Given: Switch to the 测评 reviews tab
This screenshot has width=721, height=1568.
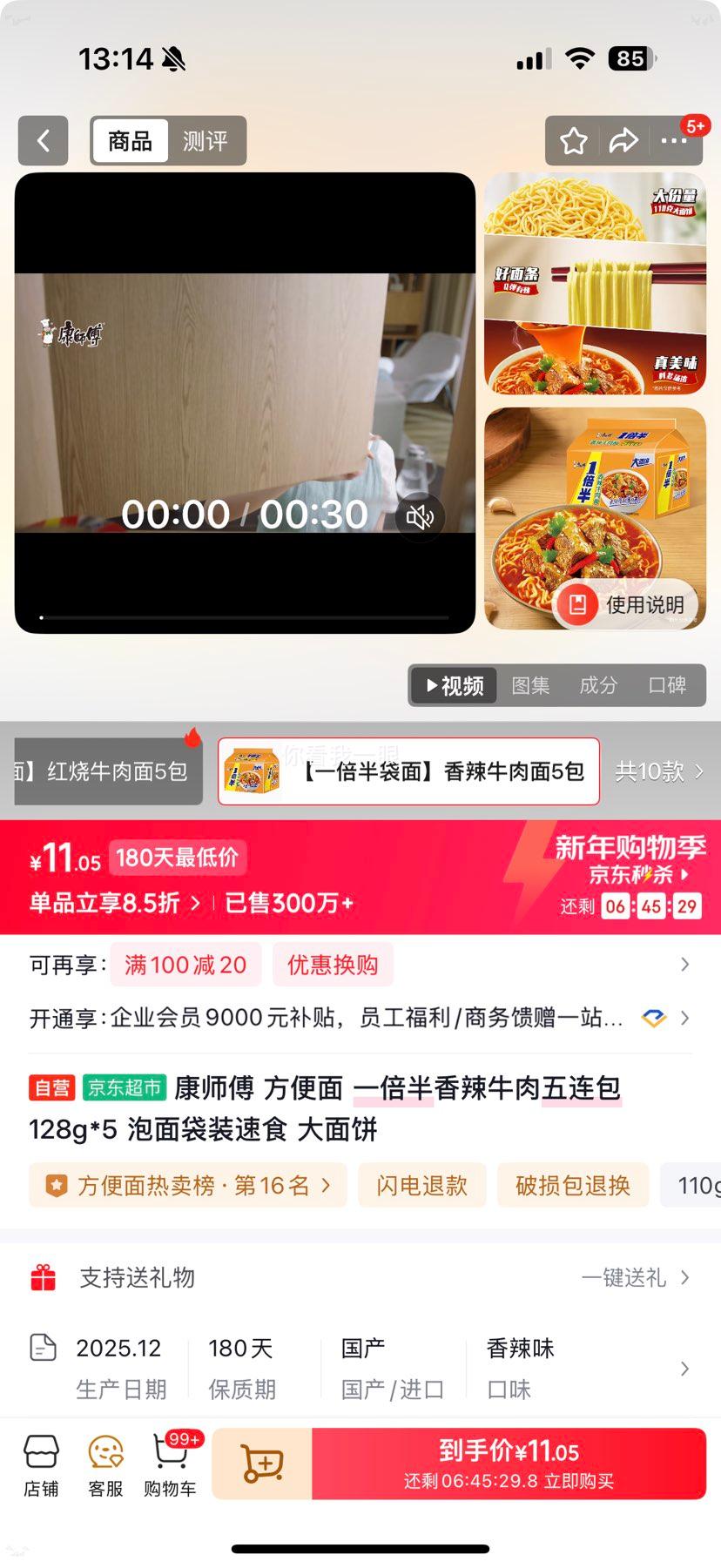Looking at the screenshot, I should pos(206,140).
